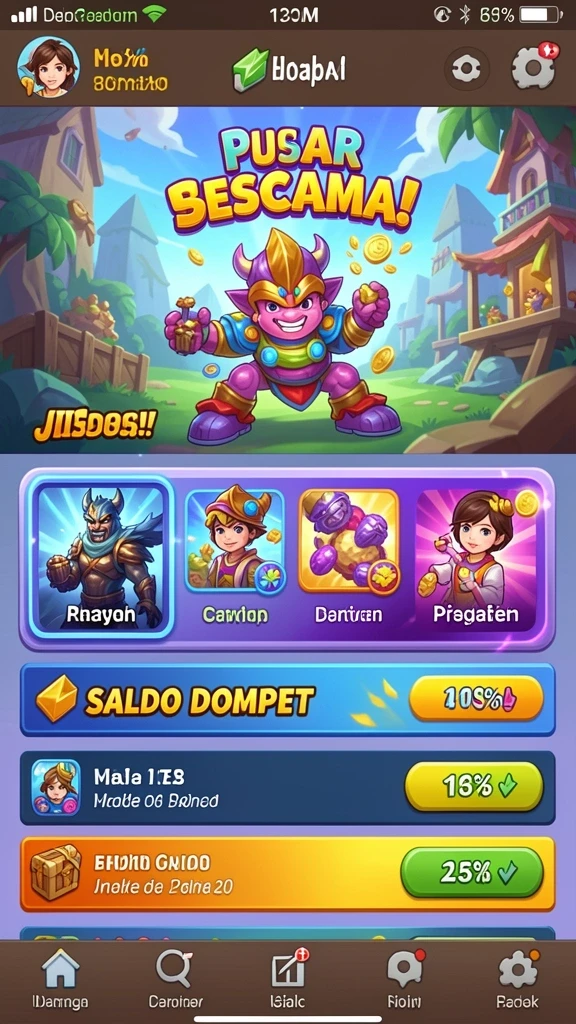Image resolution: width=576 pixels, height=1024 pixels.
Task: Claim the 16% button on Mala row
Action: [473, 786]
